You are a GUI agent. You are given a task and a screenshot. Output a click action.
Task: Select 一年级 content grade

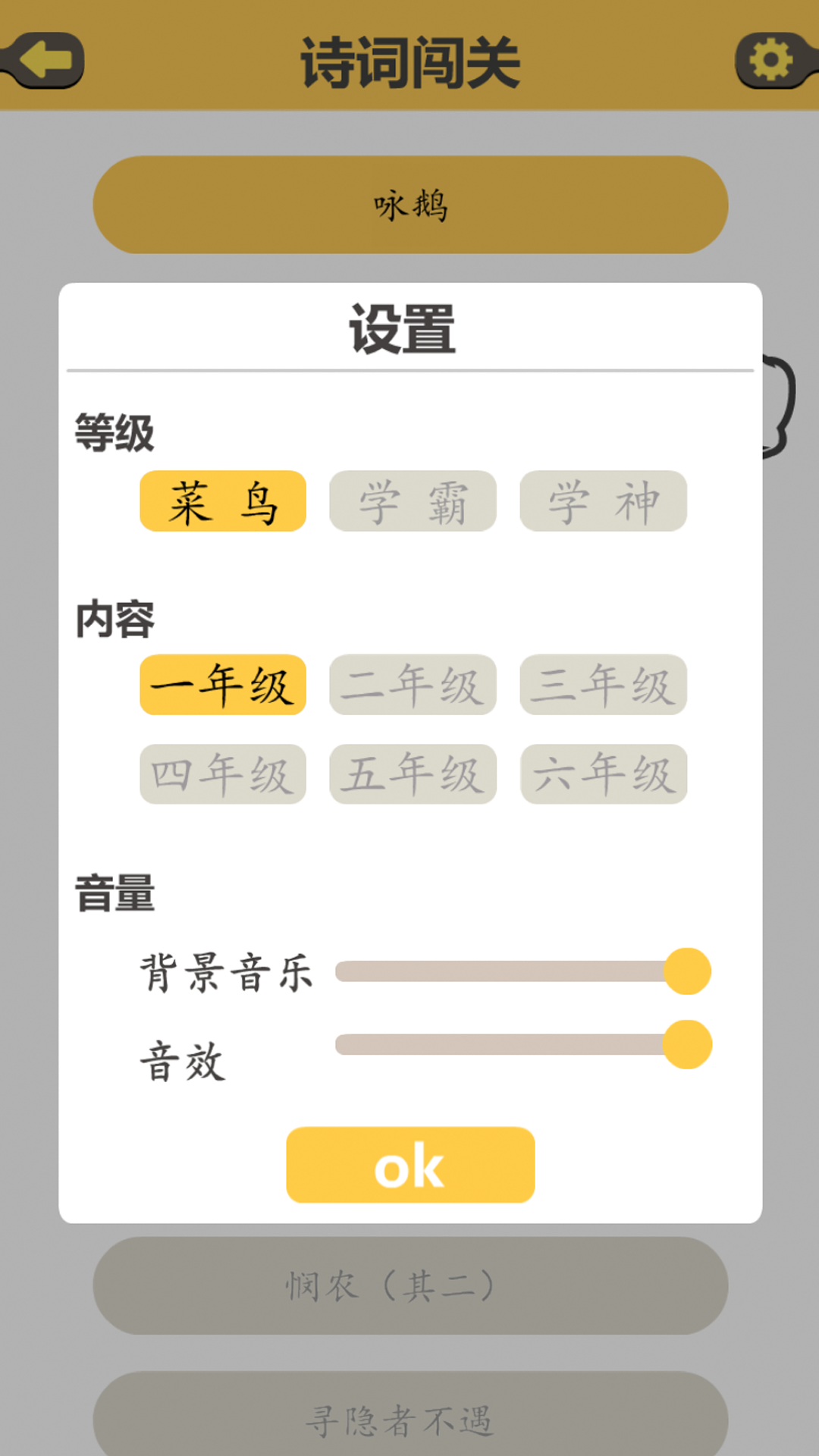click(222, 685)
